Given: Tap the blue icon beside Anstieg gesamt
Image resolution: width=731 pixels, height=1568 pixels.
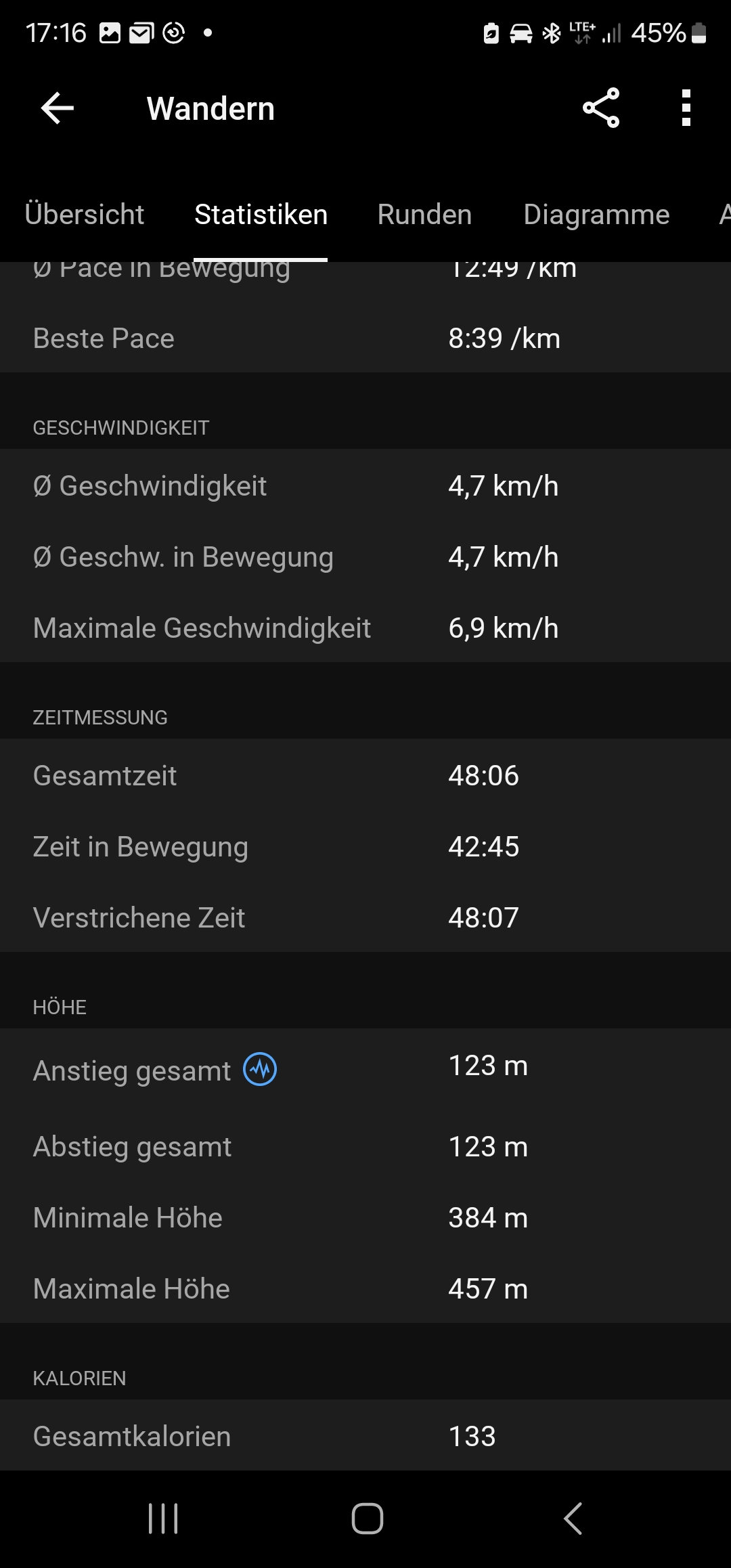Looking at the screenshot, I should click(260, 1070).
